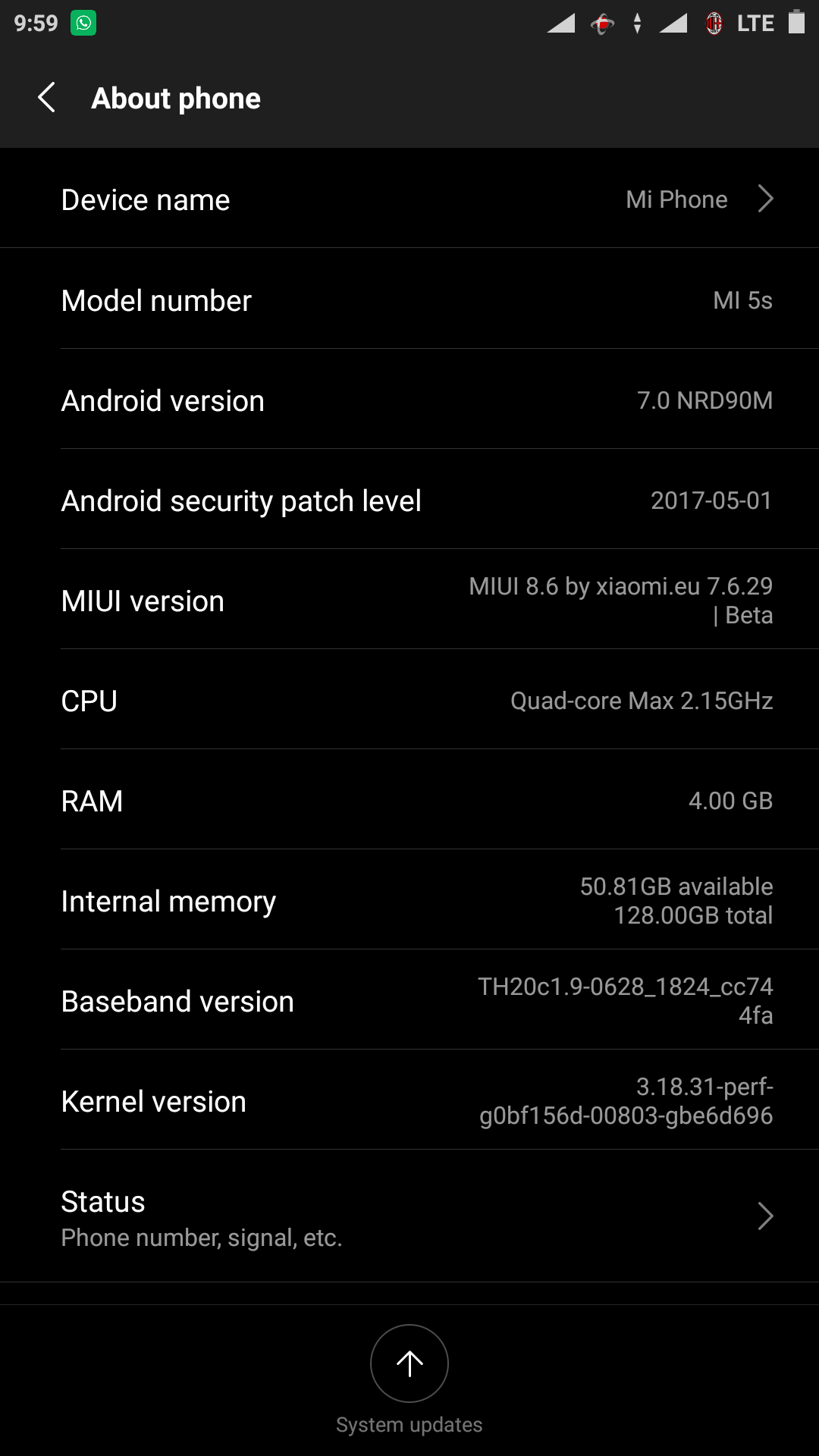
Task: Tap the MIUI version row
Action: coord(409,600)
